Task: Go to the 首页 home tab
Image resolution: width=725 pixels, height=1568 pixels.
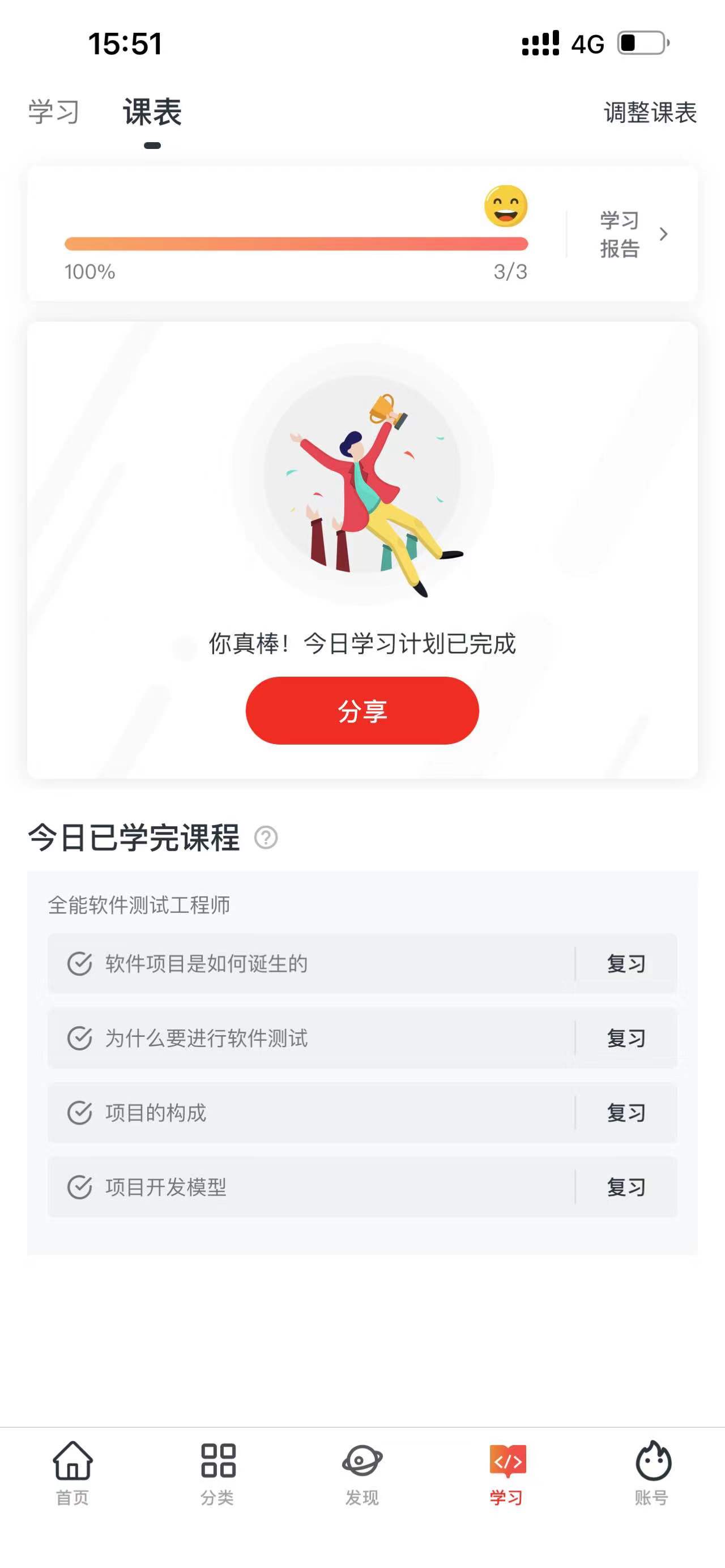Action: (x=72, y=1472)
